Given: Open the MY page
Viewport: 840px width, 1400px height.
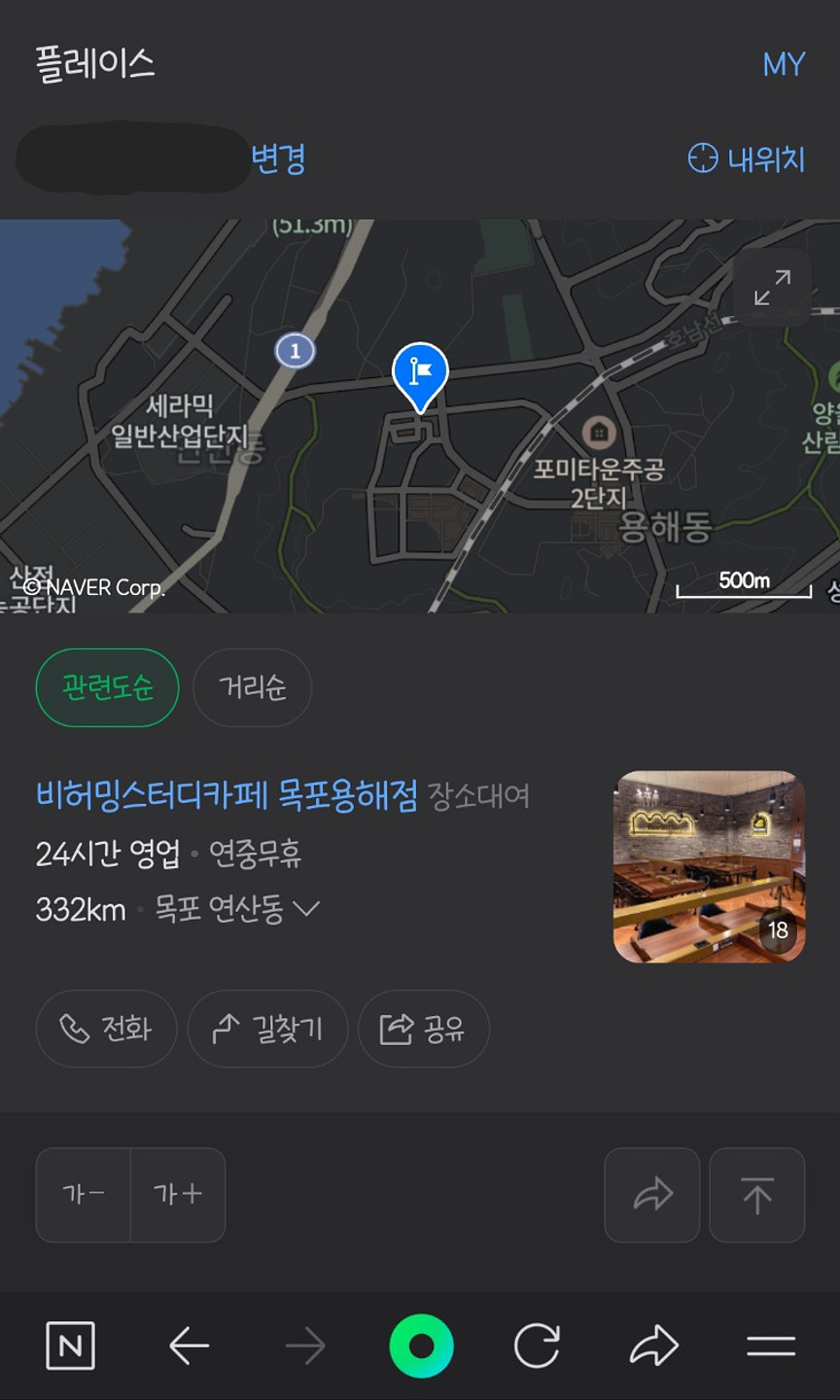Looking at the screenshot, I should click(784, 64).
